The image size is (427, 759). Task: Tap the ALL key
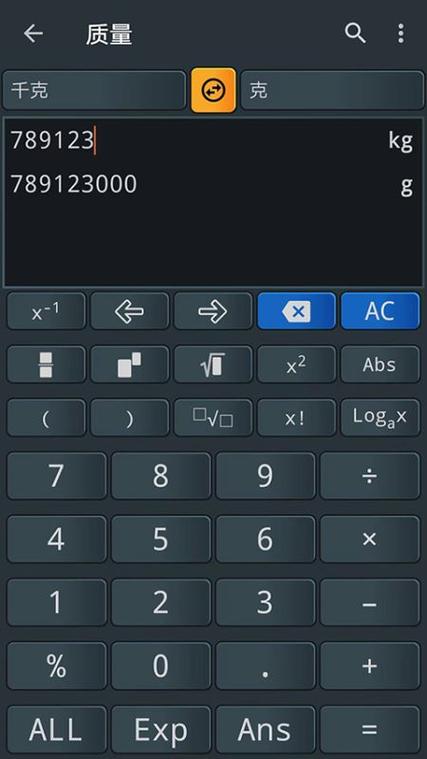[56, 729]
